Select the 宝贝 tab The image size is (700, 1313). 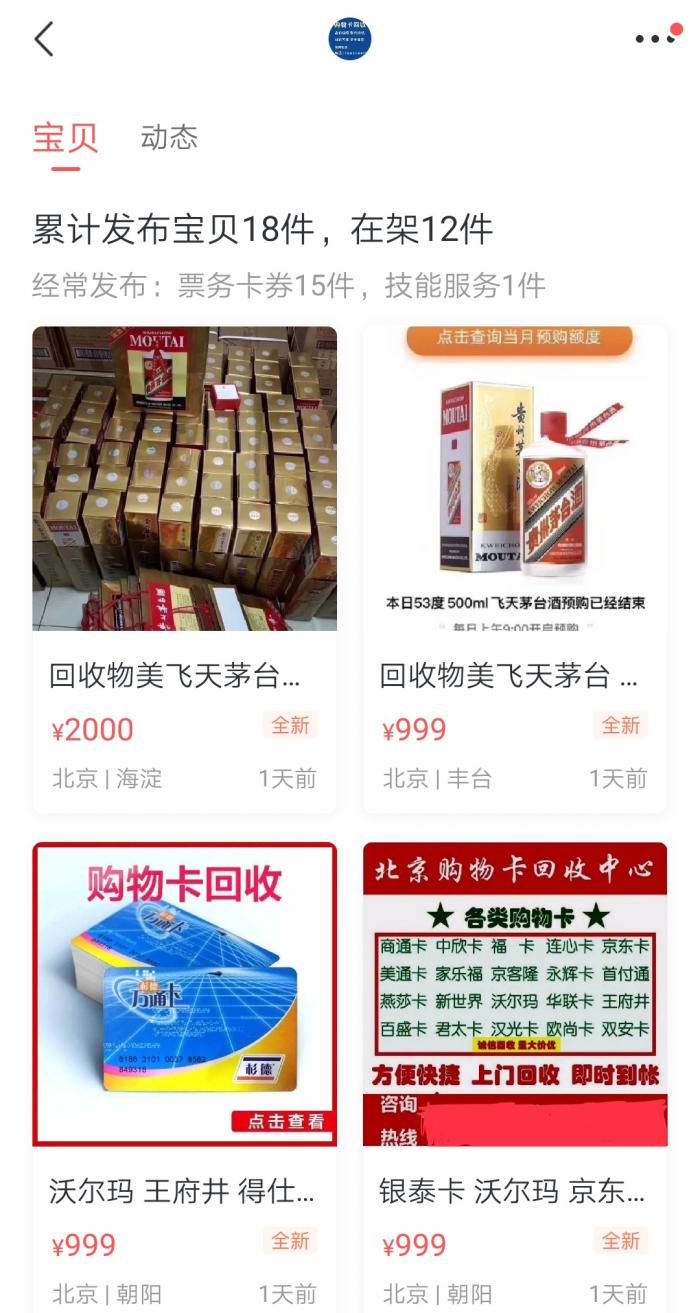(65, 137)
